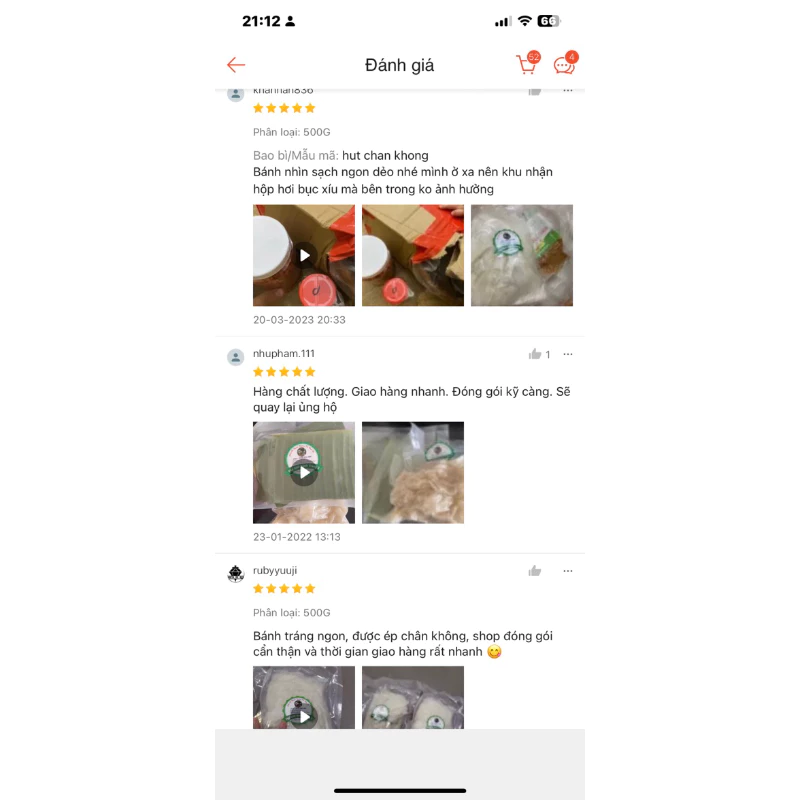Like the review by nhupham.111
Screen dimensions: 800x800
536,354
